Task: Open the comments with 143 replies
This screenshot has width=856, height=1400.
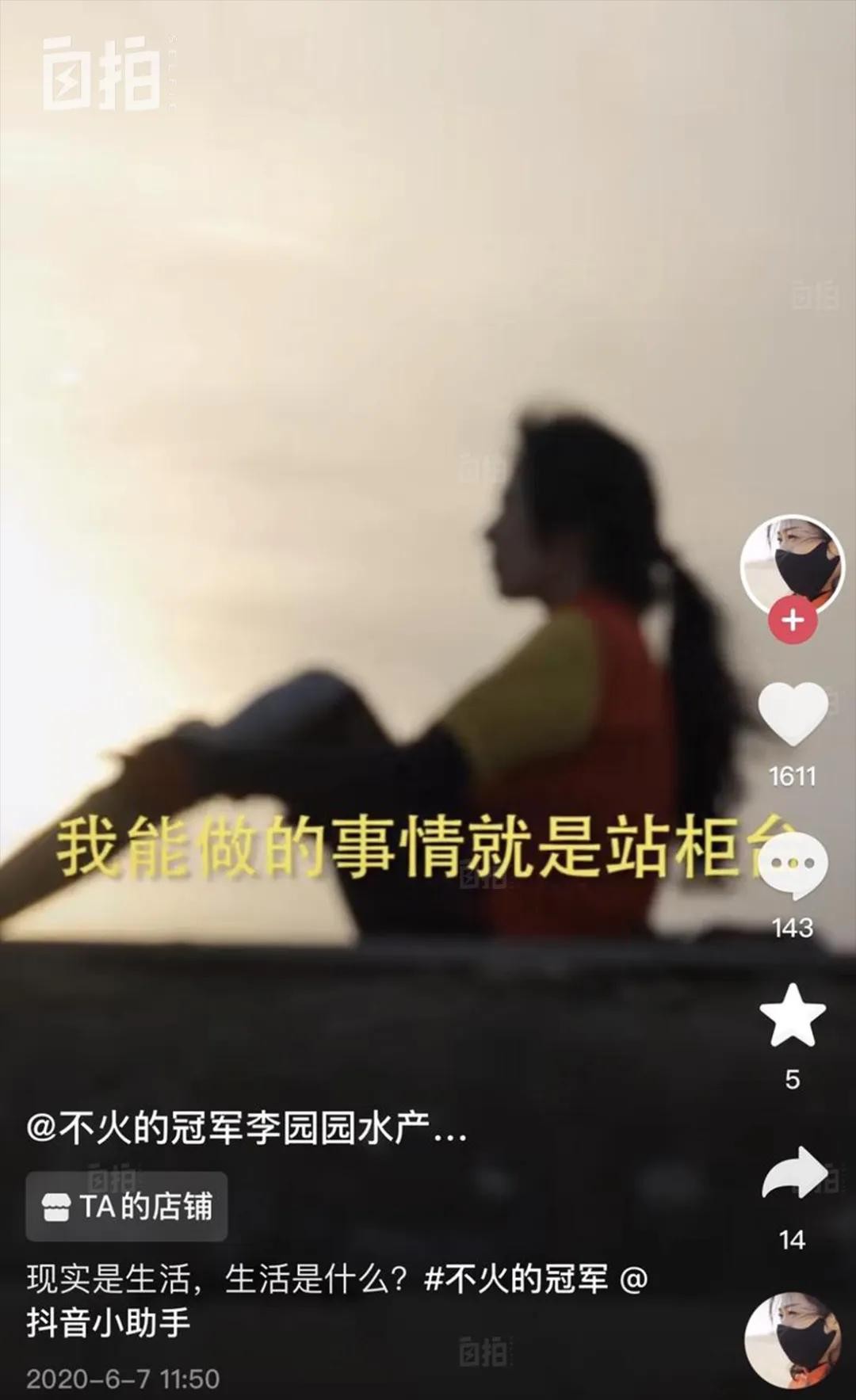Action: (x=792, y=866)
